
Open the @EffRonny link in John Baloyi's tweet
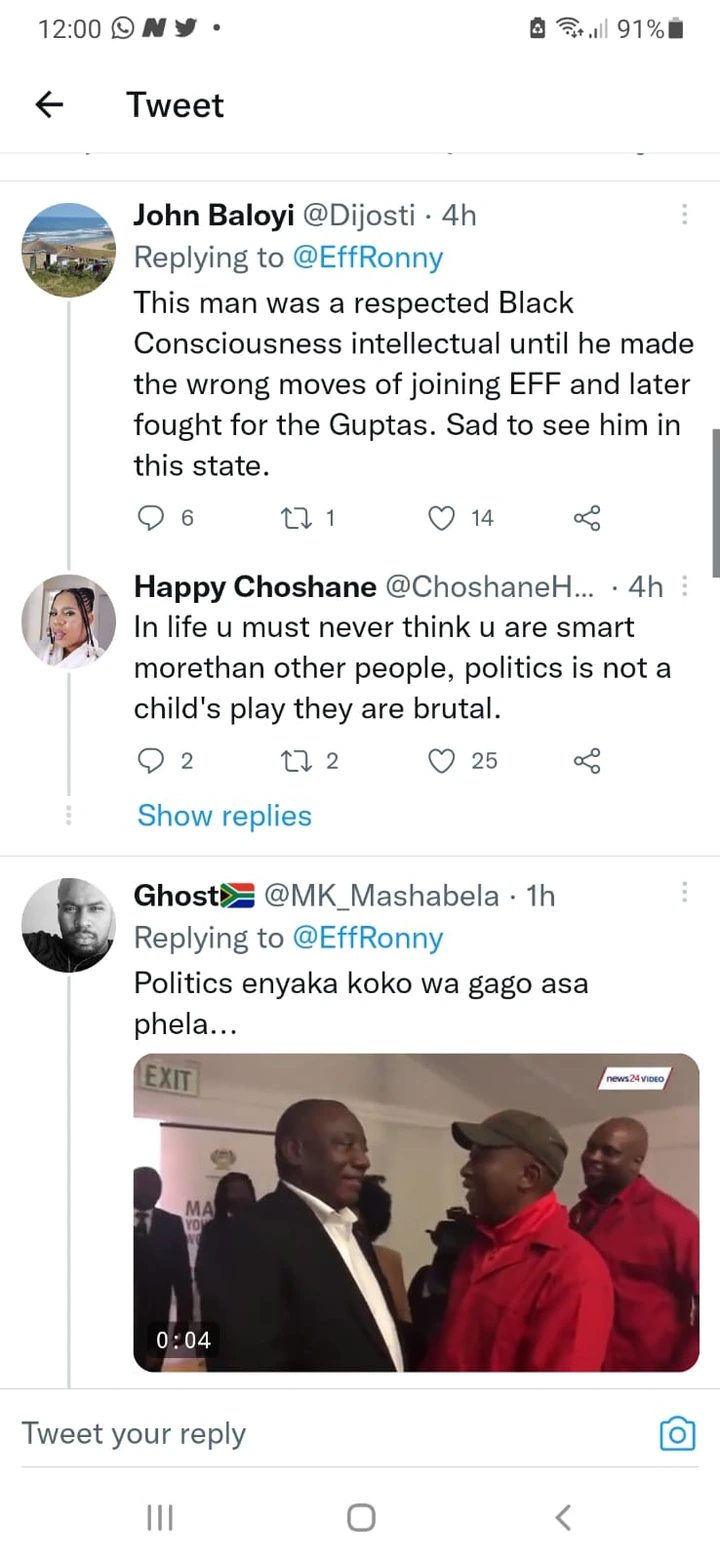coord(368,257)
